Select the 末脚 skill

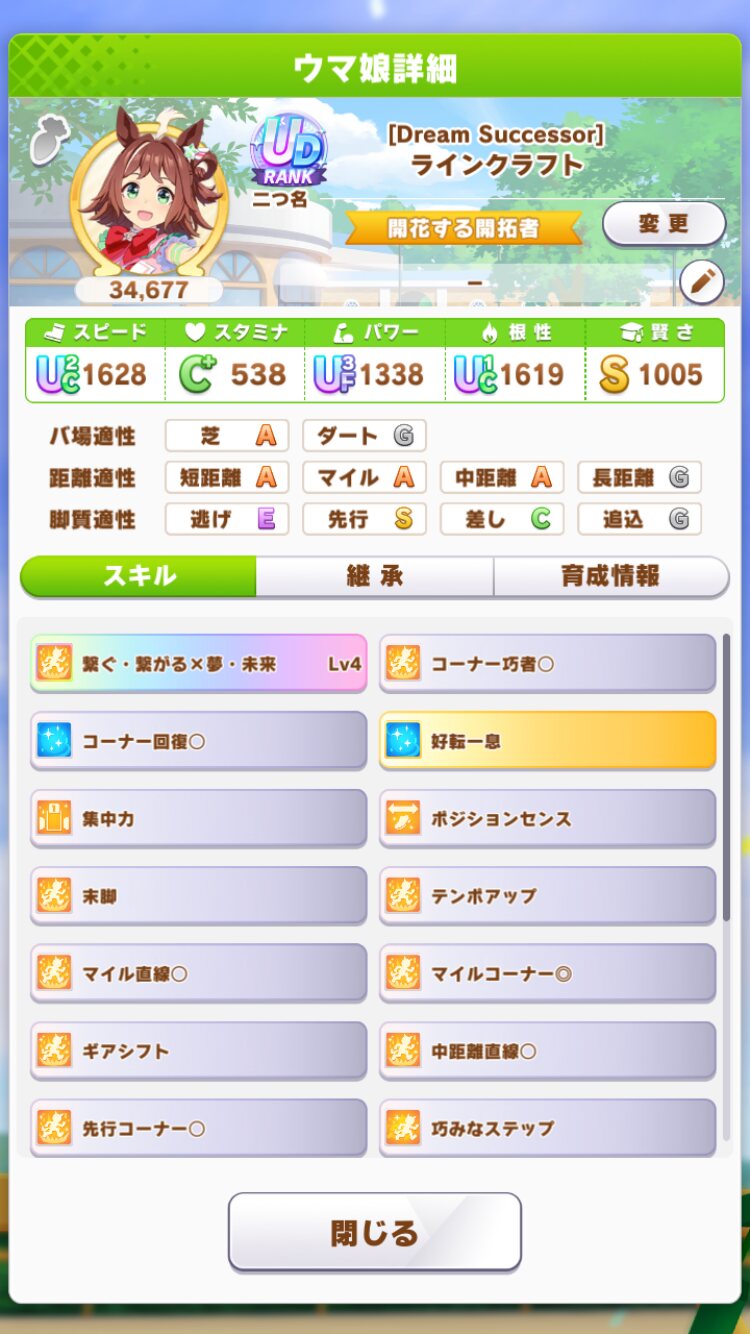point(198,896)
